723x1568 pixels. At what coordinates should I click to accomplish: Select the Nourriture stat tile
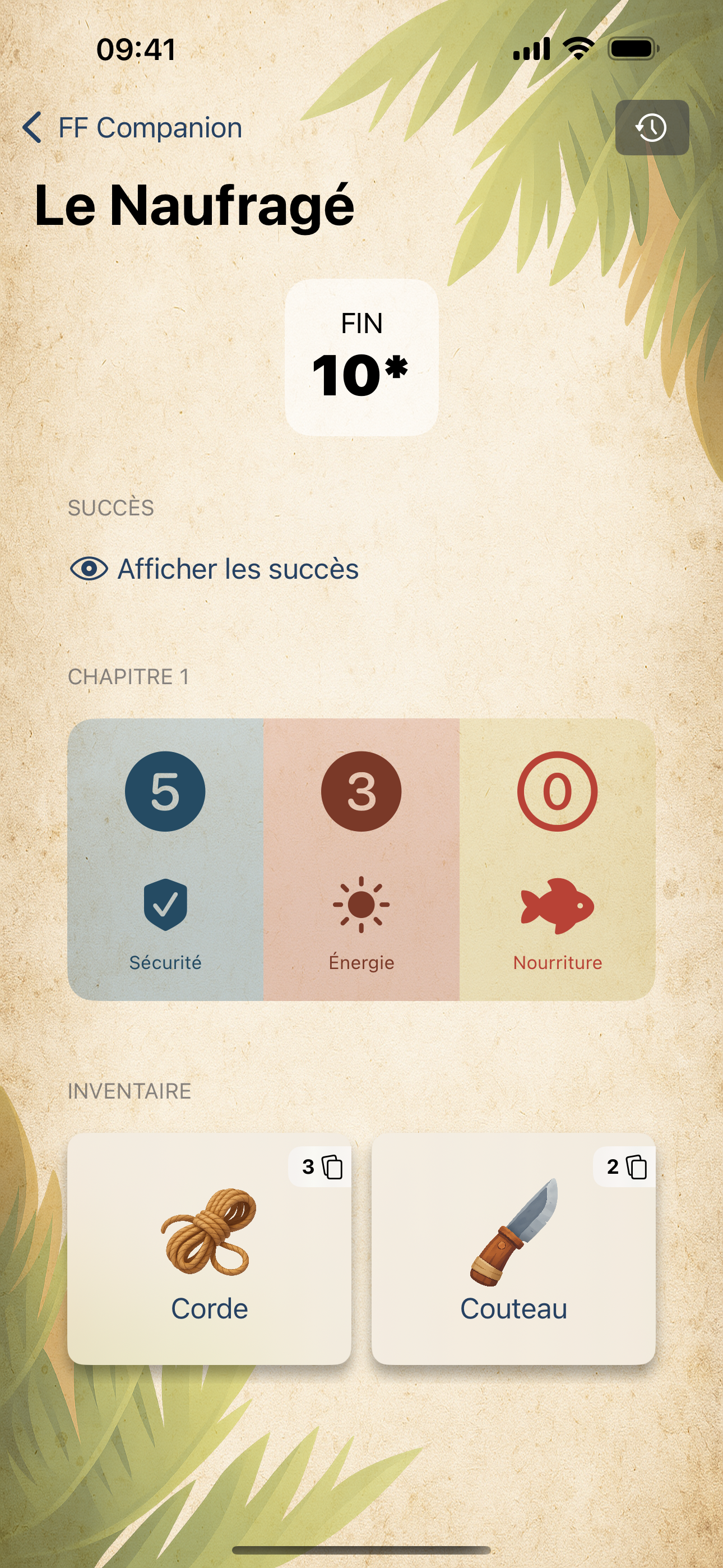[558, 860]
